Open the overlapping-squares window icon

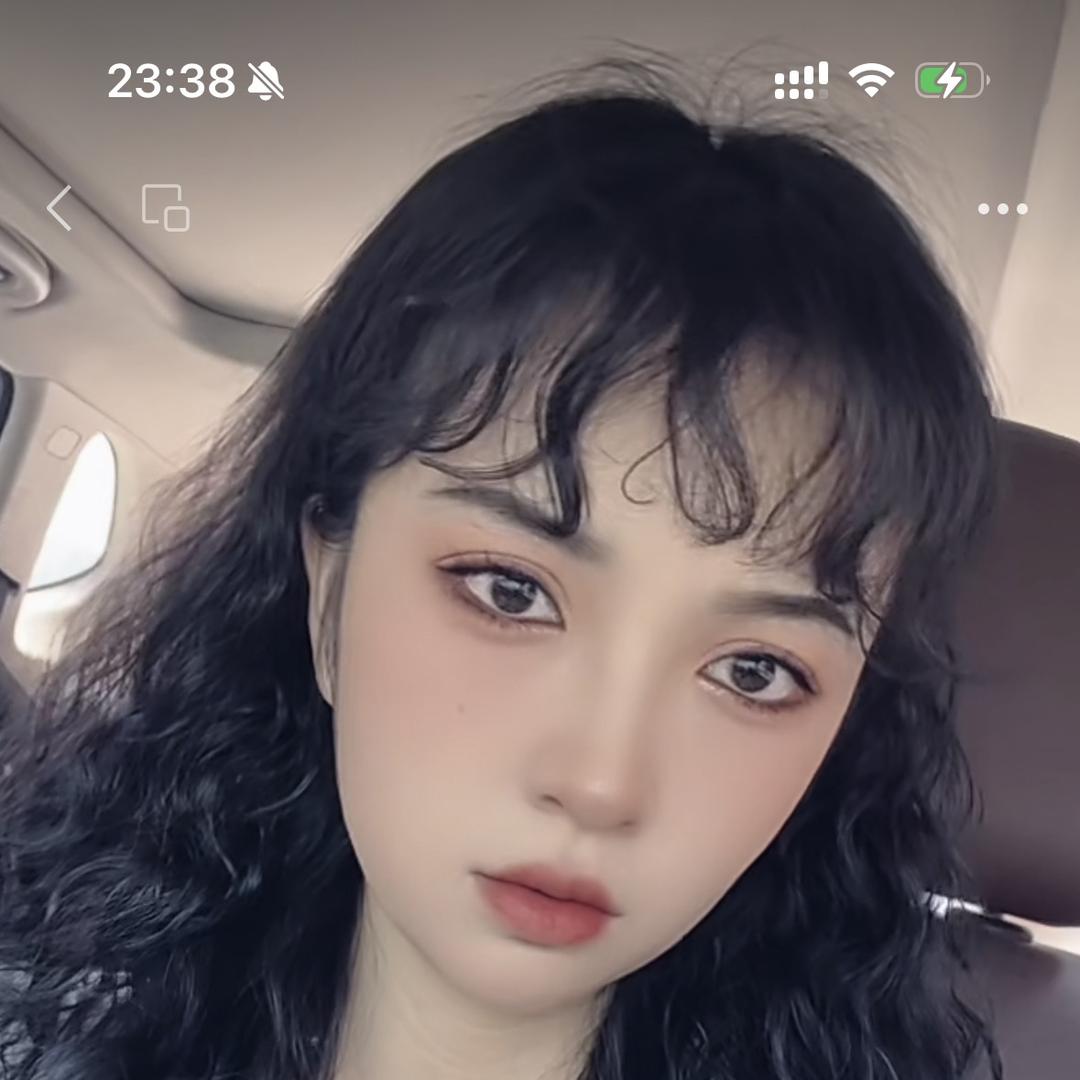[x=165, y=208]
